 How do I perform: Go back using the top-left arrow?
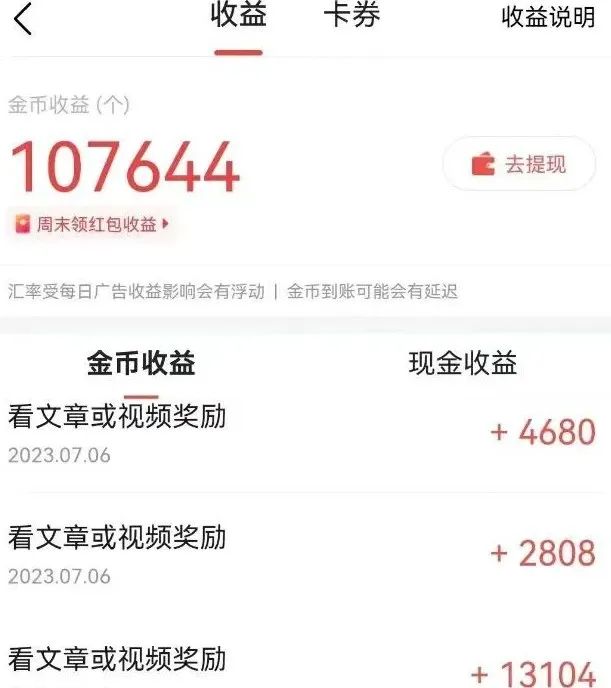pos(23,19)
